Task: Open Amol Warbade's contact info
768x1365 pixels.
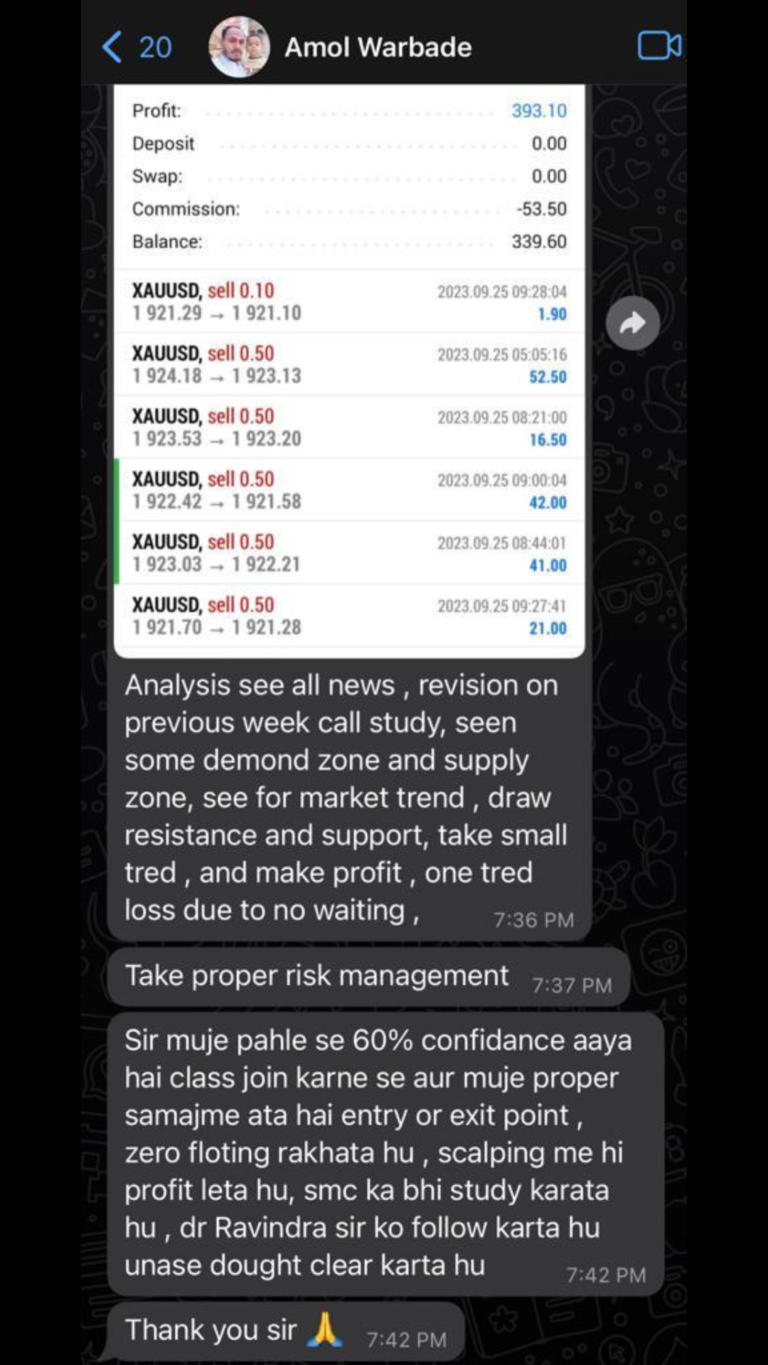Action: point(378,47)
